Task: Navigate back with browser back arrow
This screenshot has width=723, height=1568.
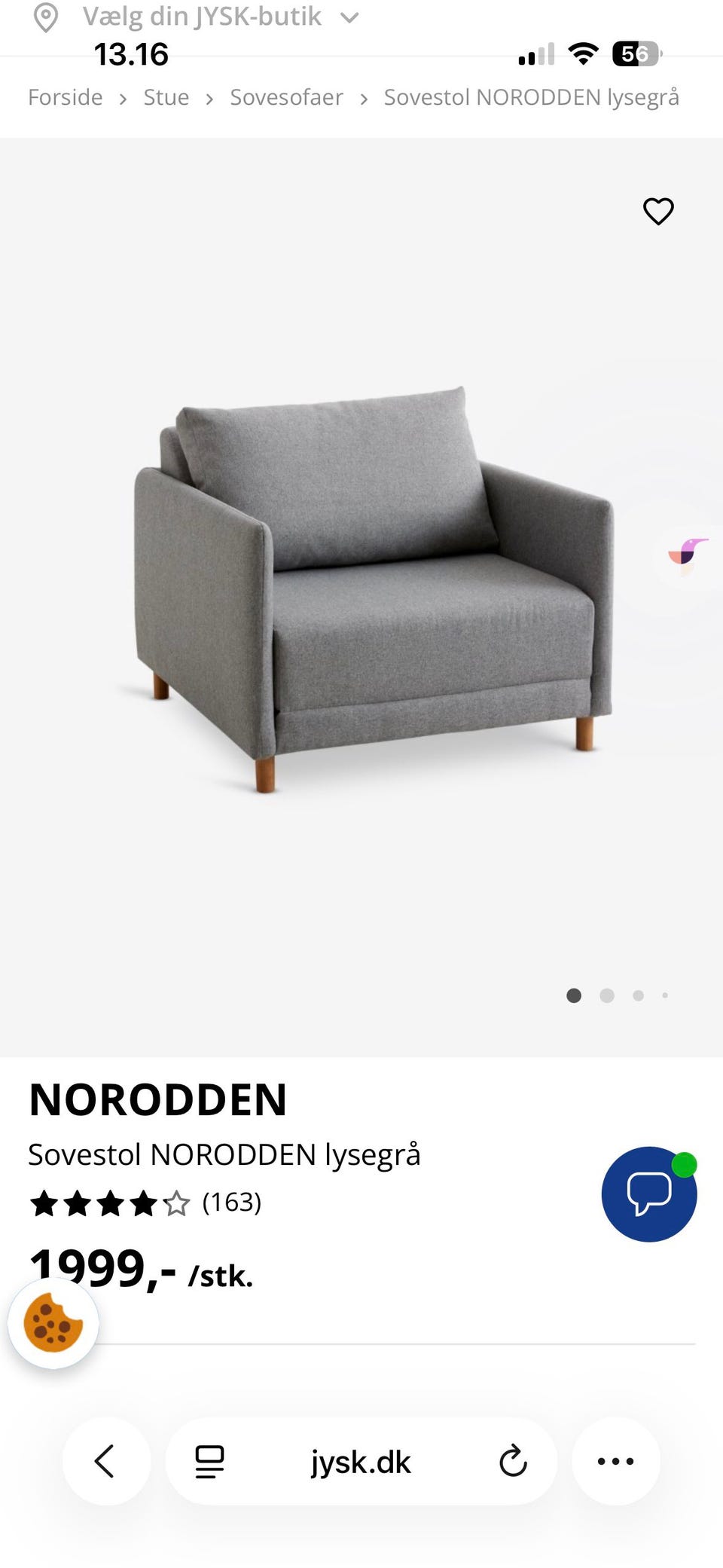Action: [x=106, y=1460]
